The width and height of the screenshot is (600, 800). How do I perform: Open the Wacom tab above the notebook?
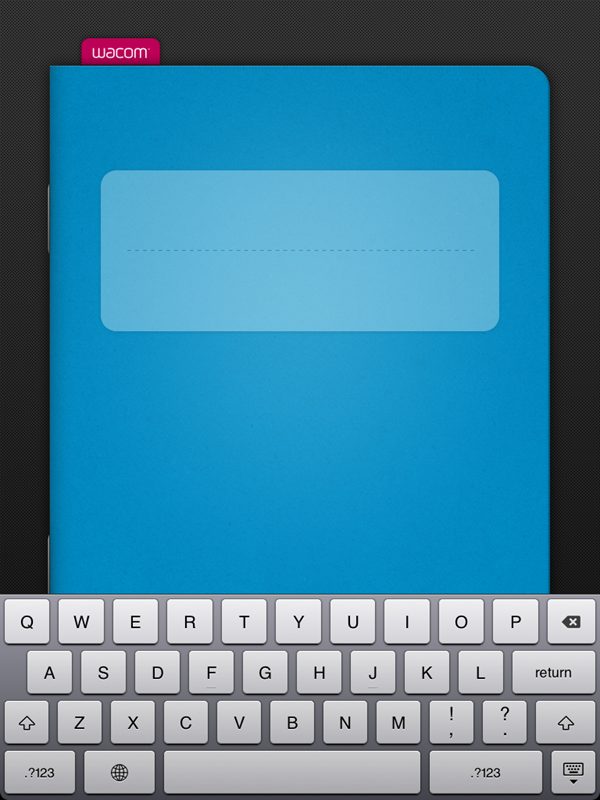120,52
